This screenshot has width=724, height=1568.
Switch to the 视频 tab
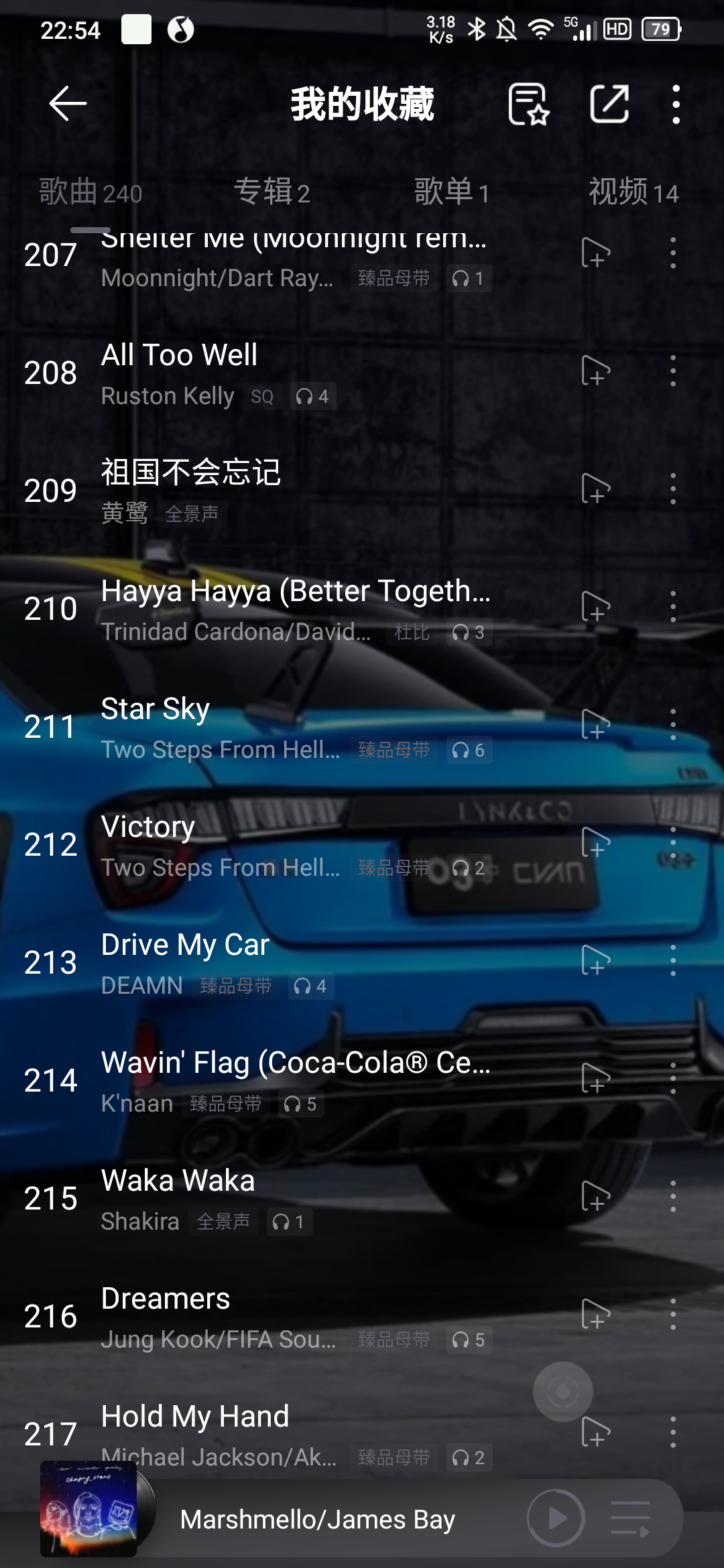[633, 192]
